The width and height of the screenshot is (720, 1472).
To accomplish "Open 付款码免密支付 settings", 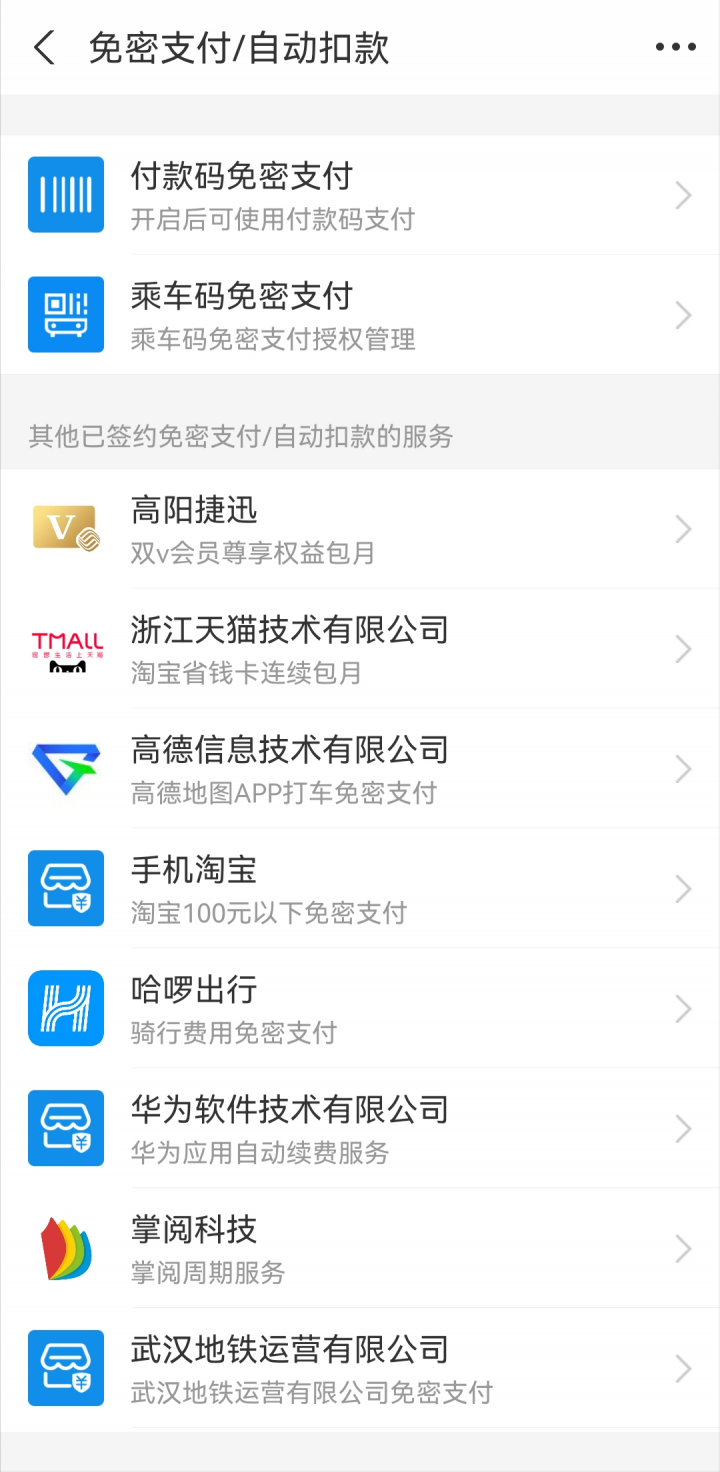I will coord(360,195).
